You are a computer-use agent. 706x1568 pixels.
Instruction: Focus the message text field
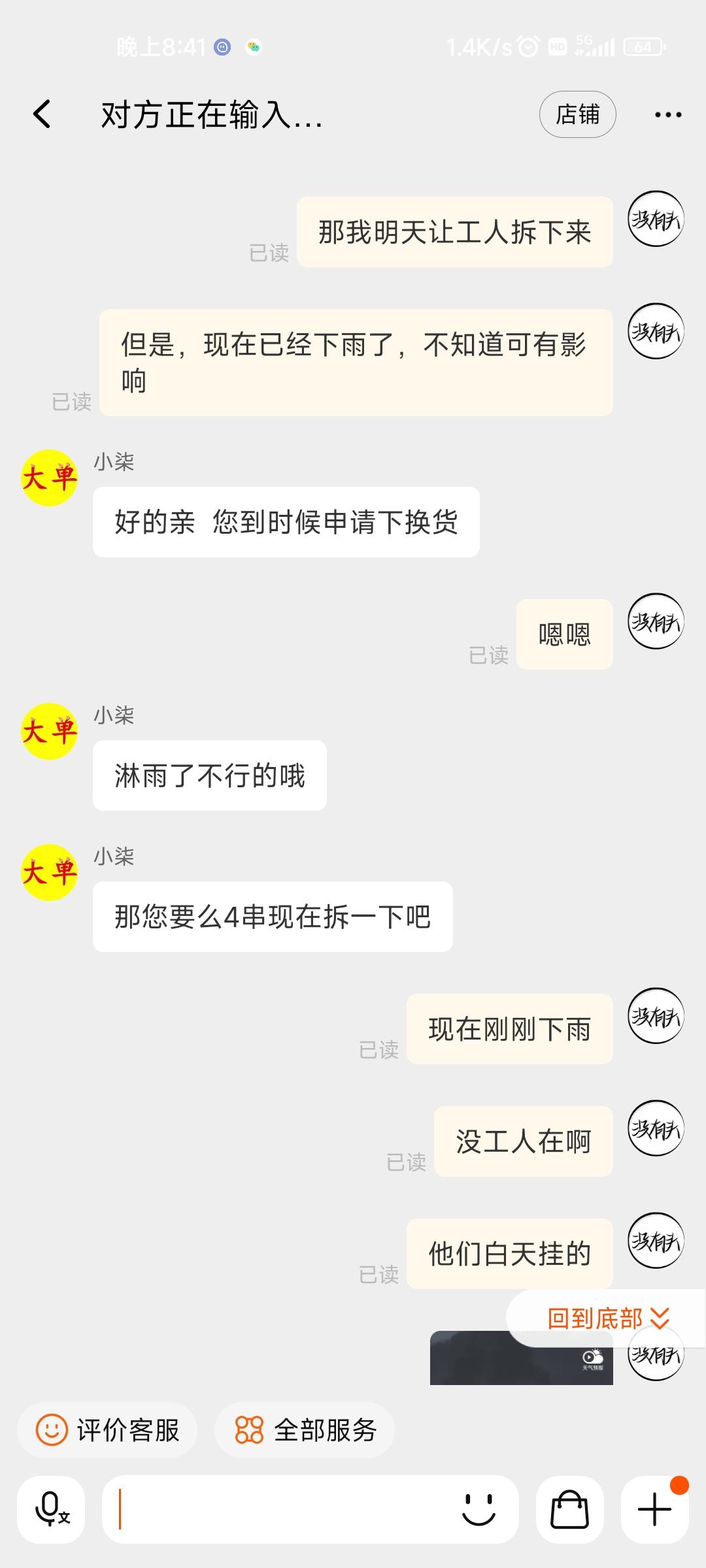281,1510
